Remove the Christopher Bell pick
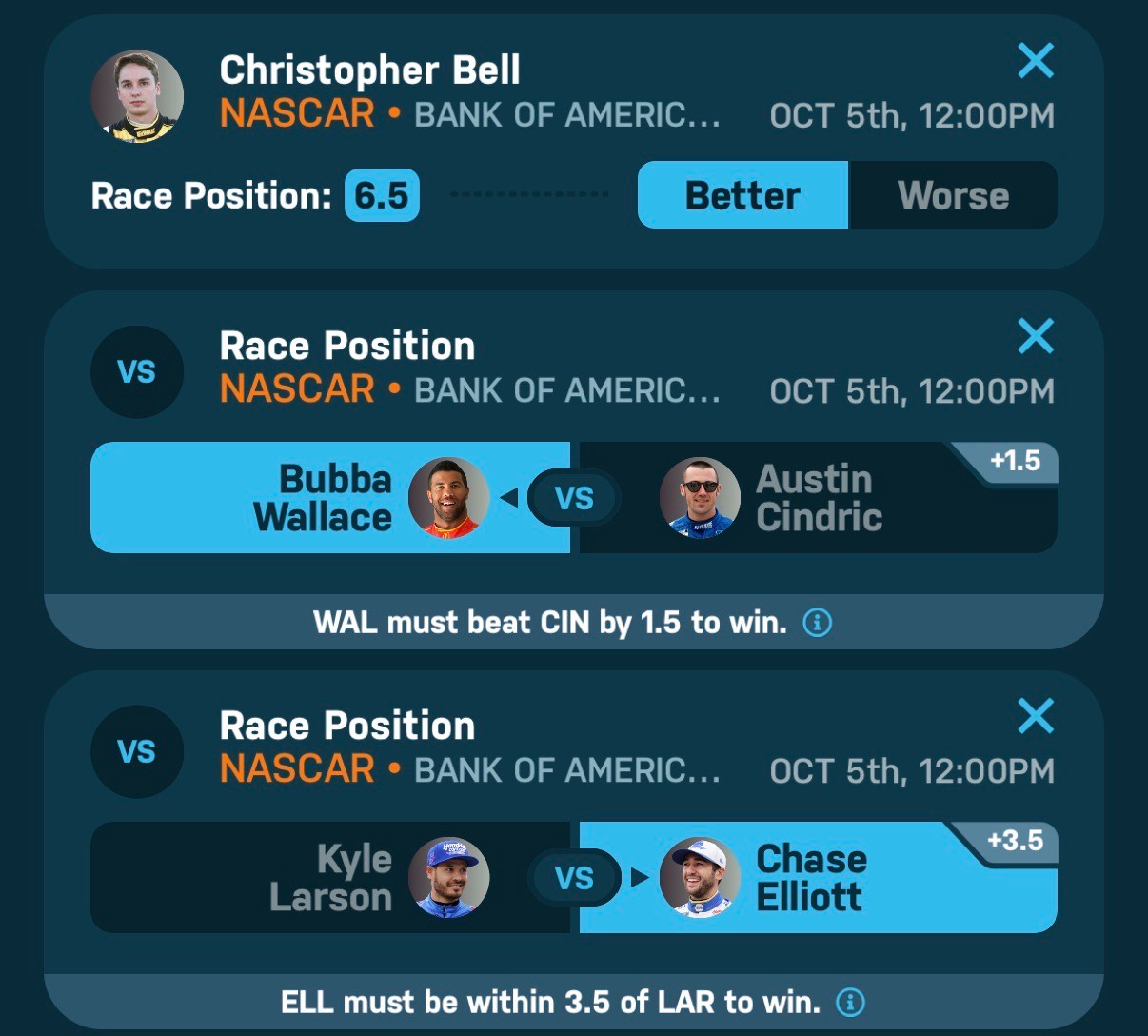This screenshot has height=1036, width=1148. [1035, 61]
